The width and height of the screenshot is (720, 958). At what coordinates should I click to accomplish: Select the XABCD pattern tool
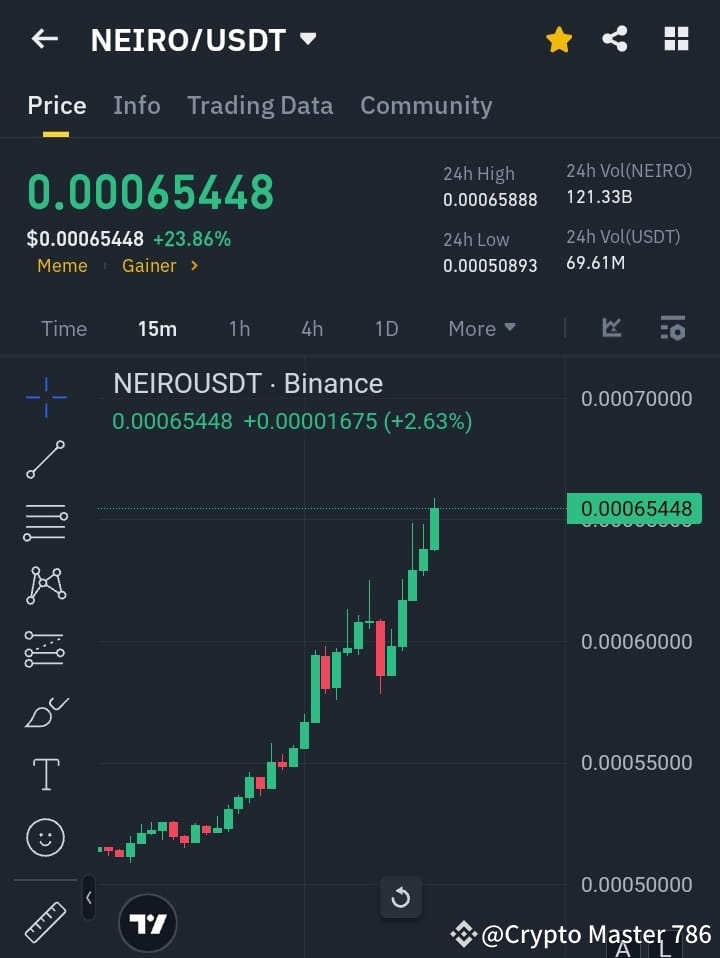[44, 586]
